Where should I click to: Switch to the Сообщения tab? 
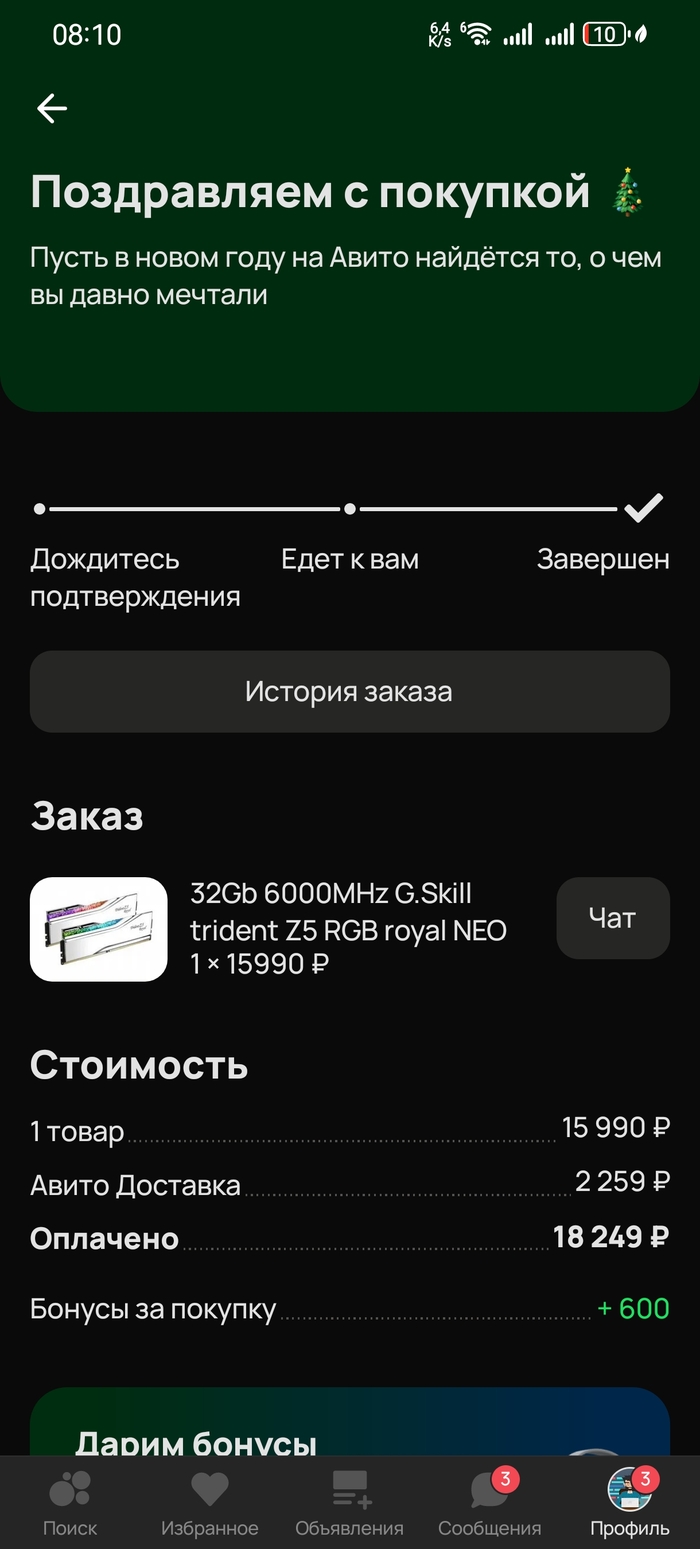coord(490,1502)
